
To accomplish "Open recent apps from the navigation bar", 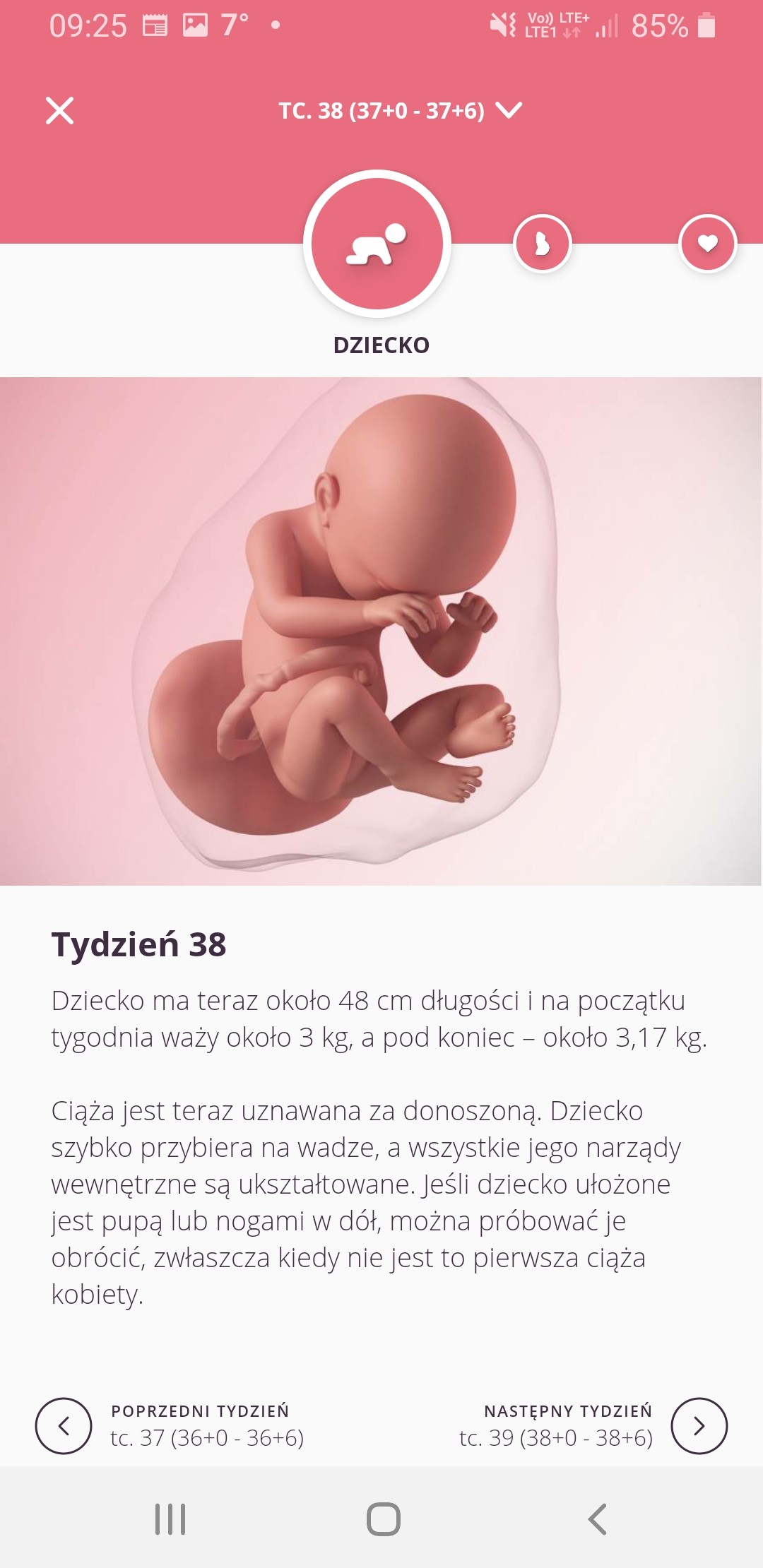I will pos(170,1519).
